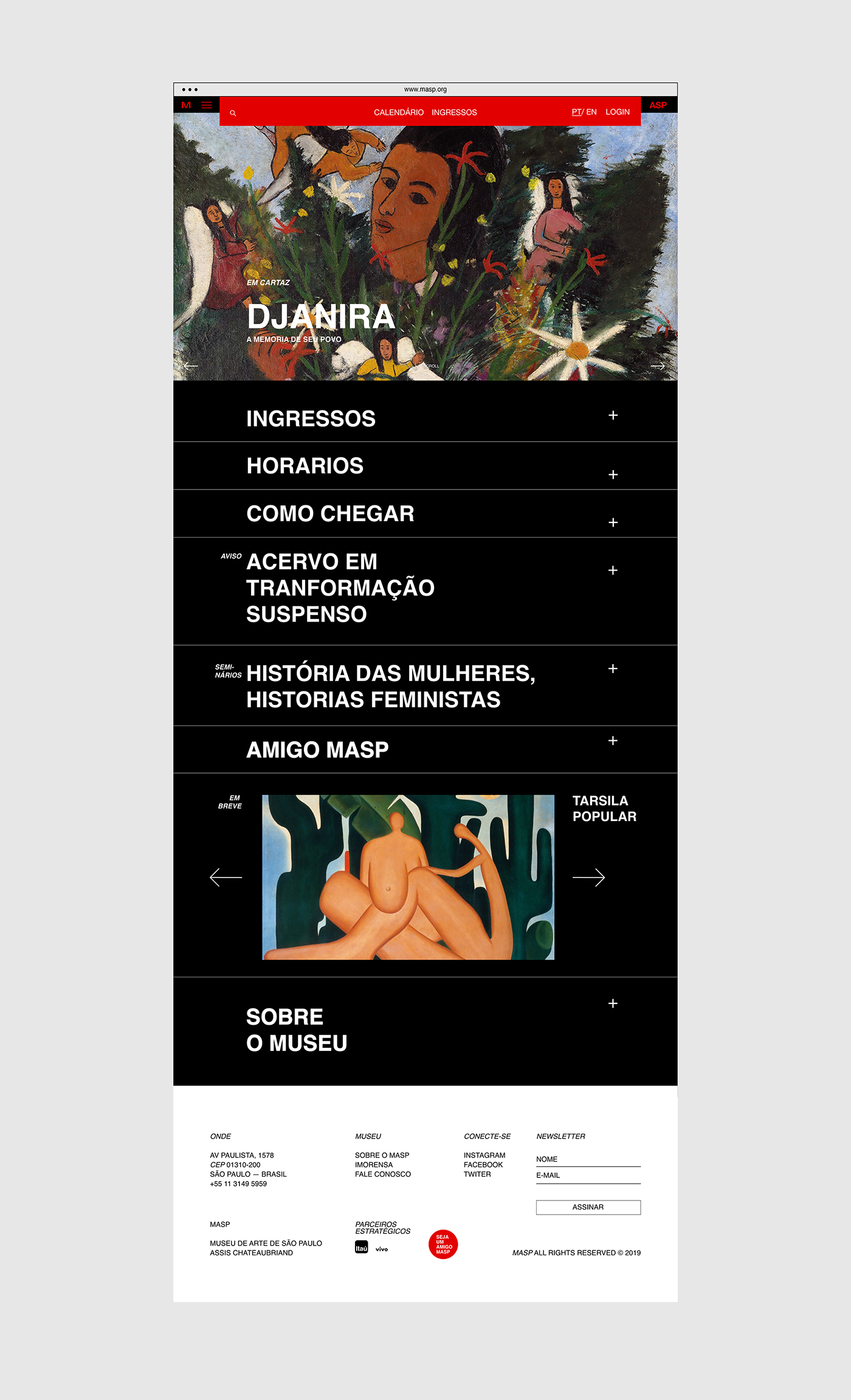Go to next upcoming exhibition after Tarsila Popular

point(588,878)
